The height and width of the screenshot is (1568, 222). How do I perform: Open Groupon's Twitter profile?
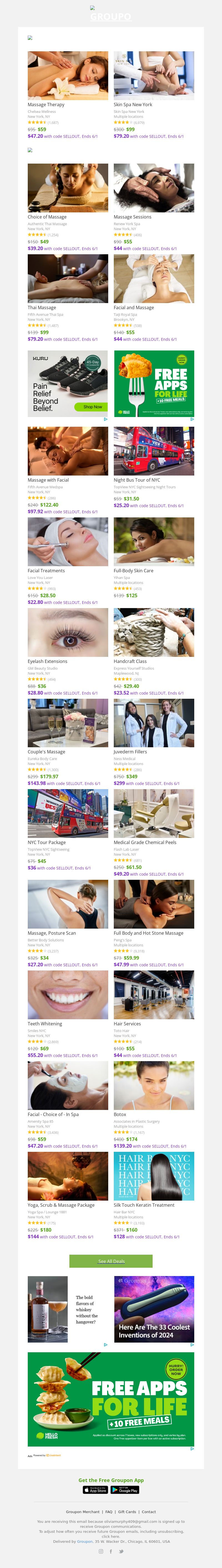coord(121,1552)
